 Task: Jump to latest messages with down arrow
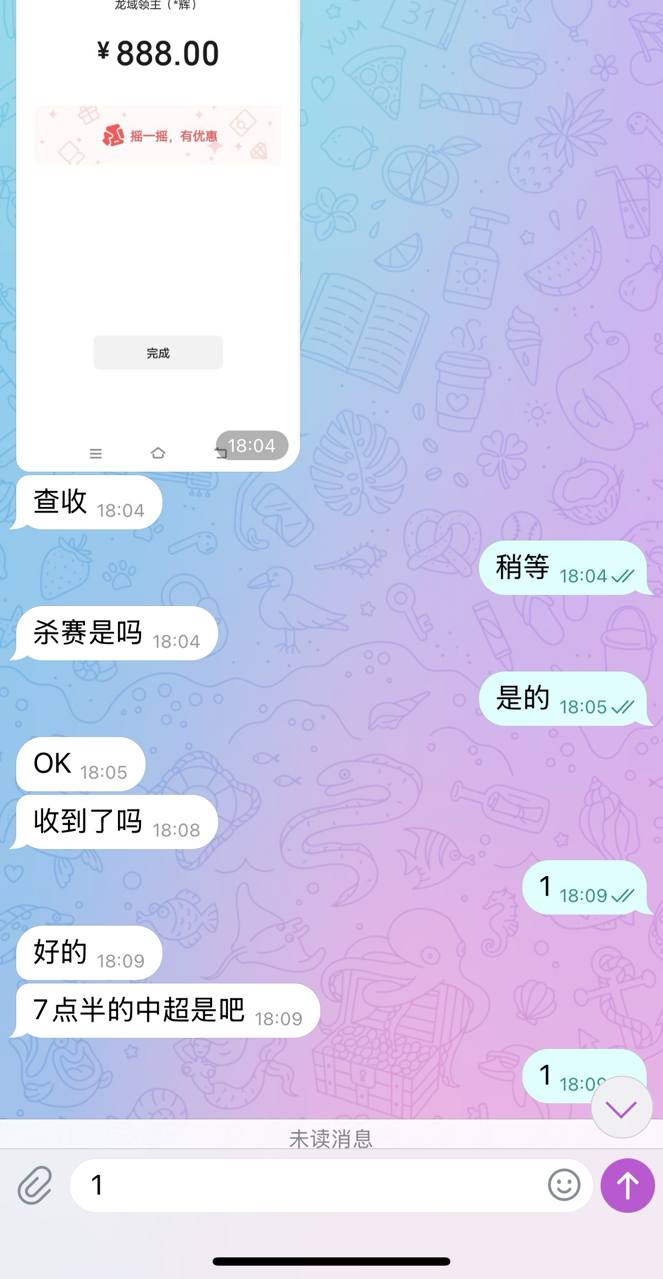(x=622, y=1107)
